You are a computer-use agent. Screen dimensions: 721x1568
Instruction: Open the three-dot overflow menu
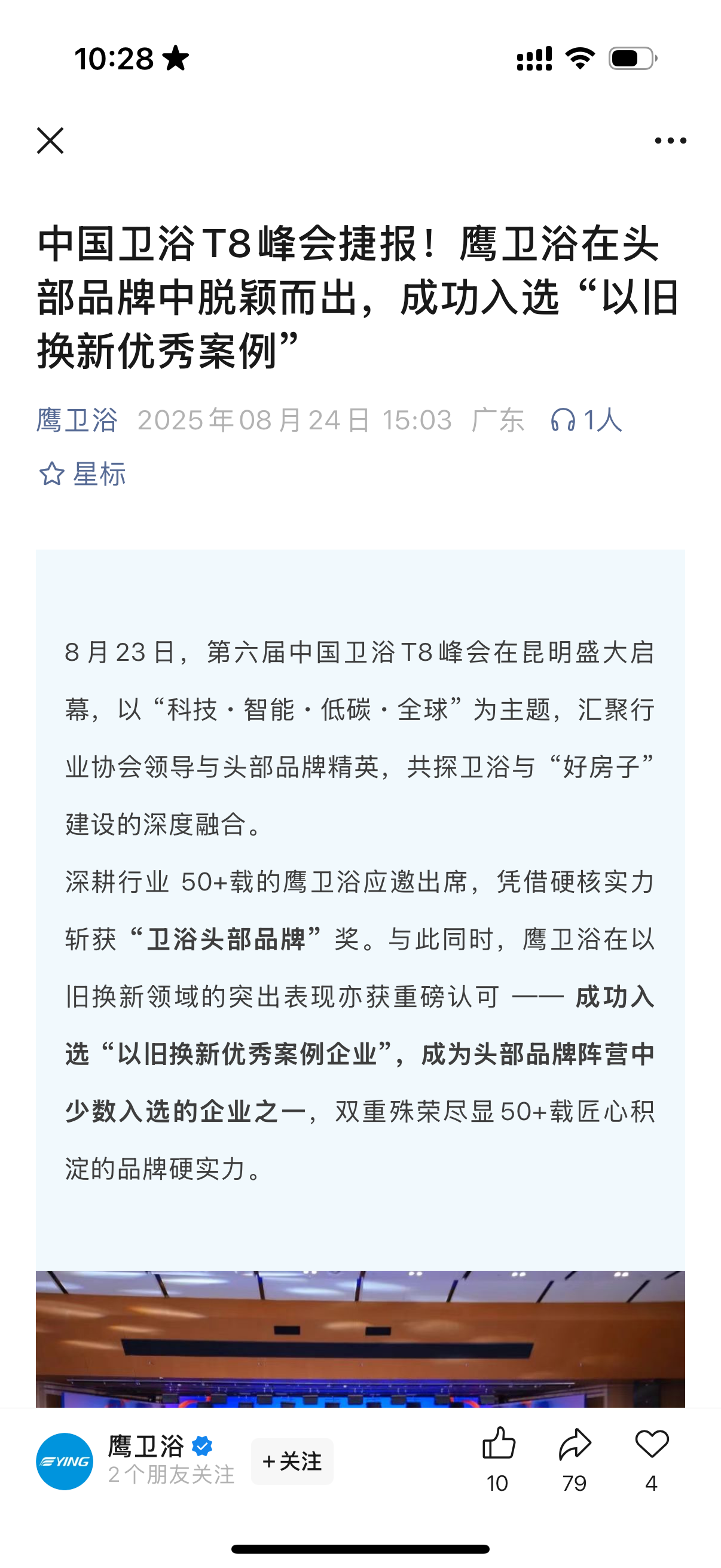pos(670,141)
